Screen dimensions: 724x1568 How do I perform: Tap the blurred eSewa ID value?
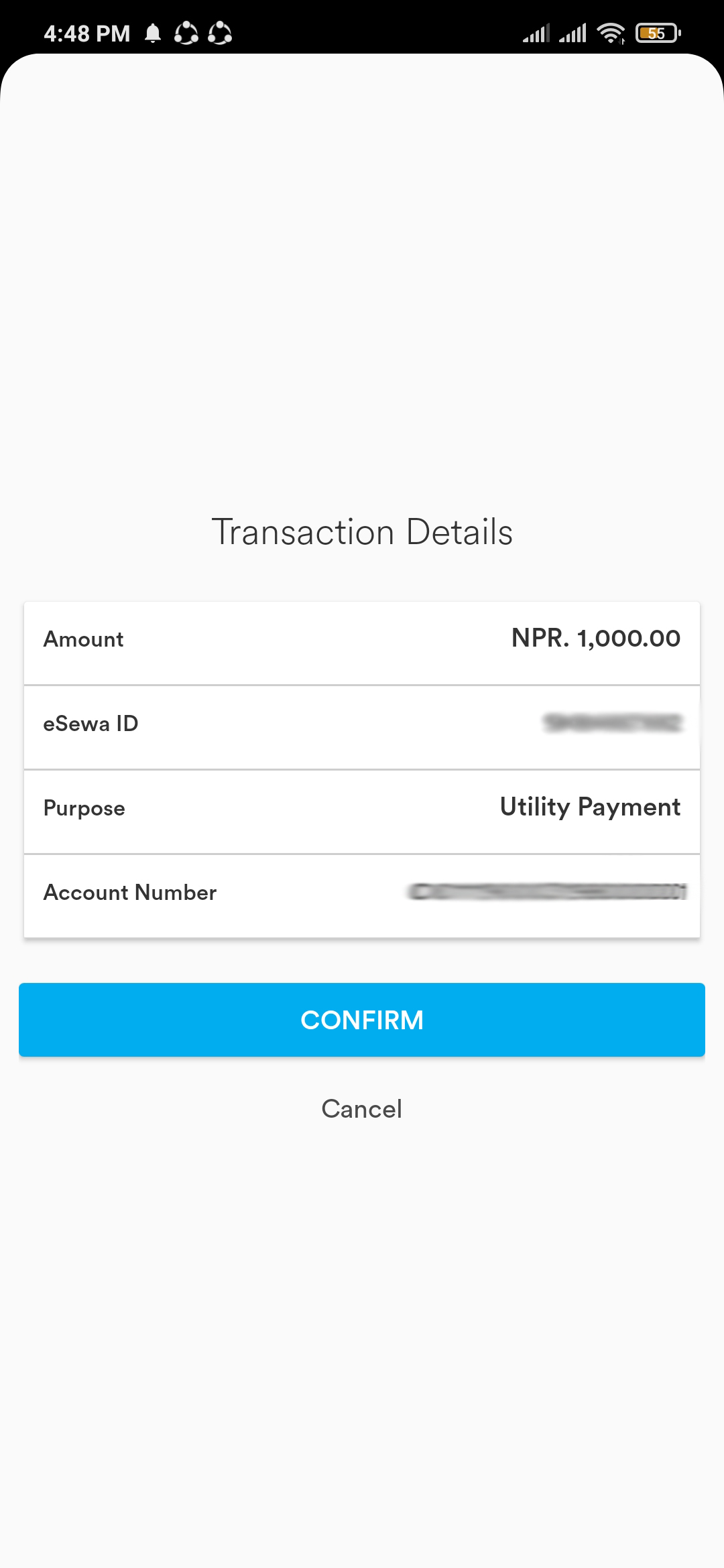coord(613,724)
